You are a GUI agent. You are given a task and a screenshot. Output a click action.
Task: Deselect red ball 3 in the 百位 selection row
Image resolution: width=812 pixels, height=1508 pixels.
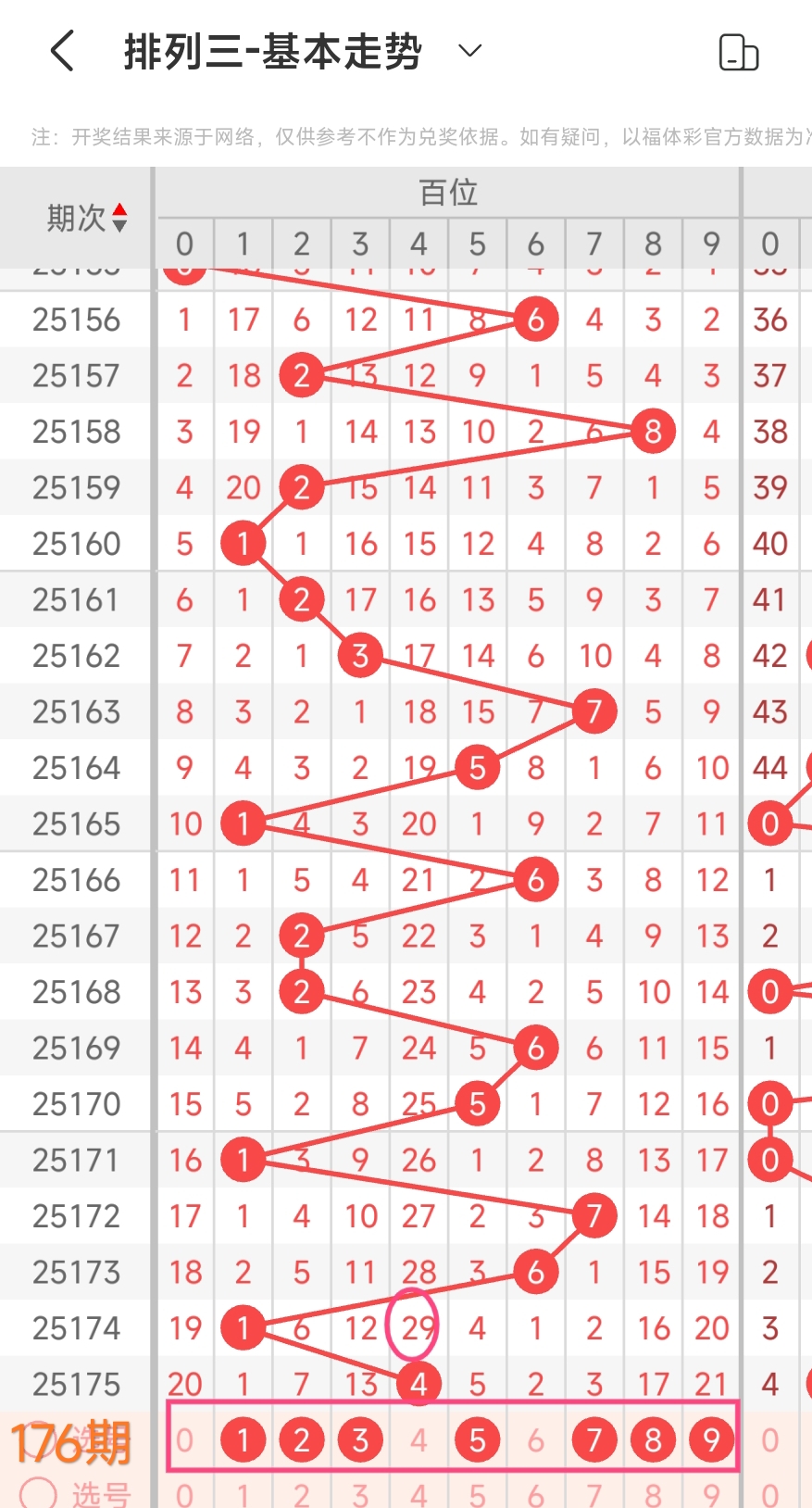pos(360,1440)
